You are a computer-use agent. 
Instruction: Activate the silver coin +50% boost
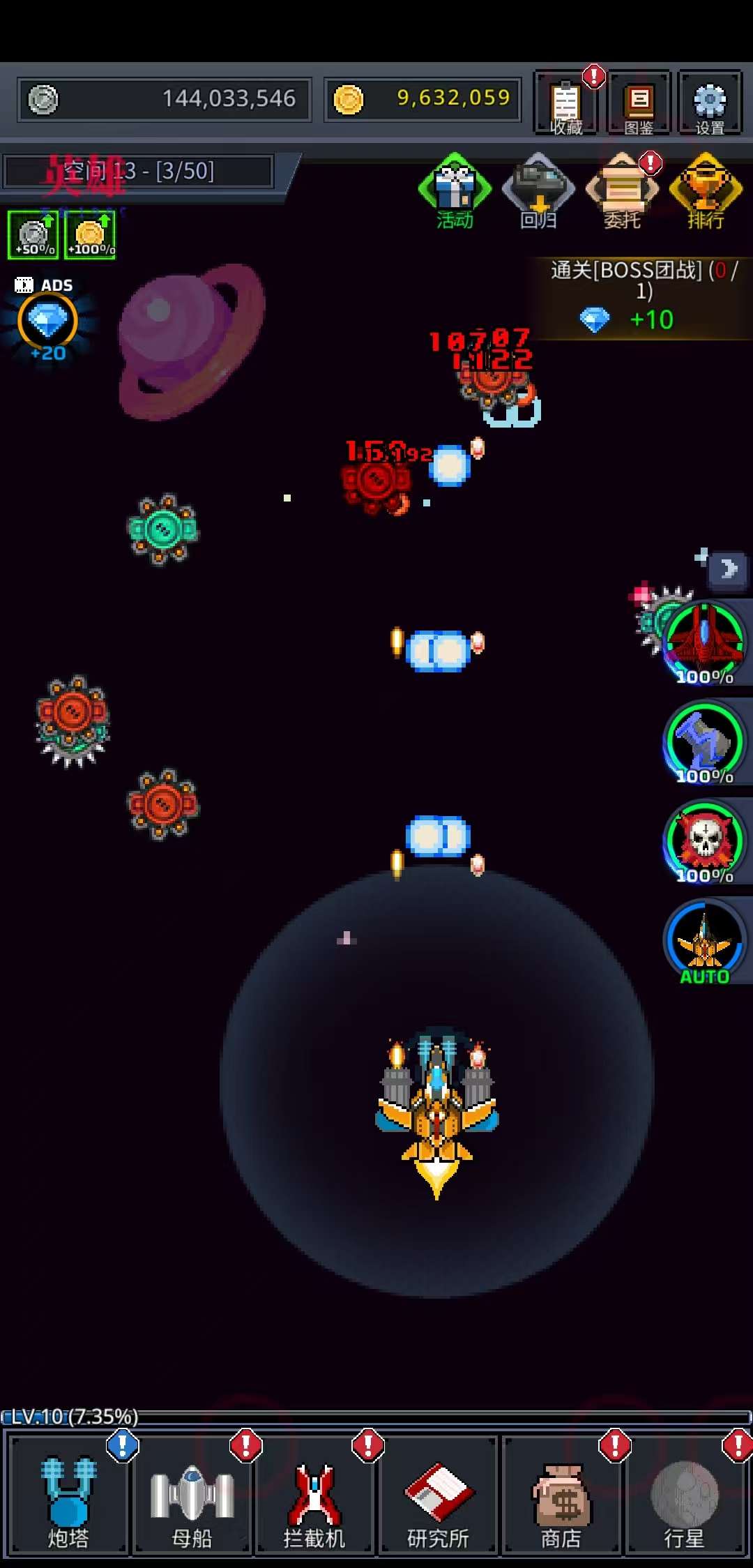point(33,236)
